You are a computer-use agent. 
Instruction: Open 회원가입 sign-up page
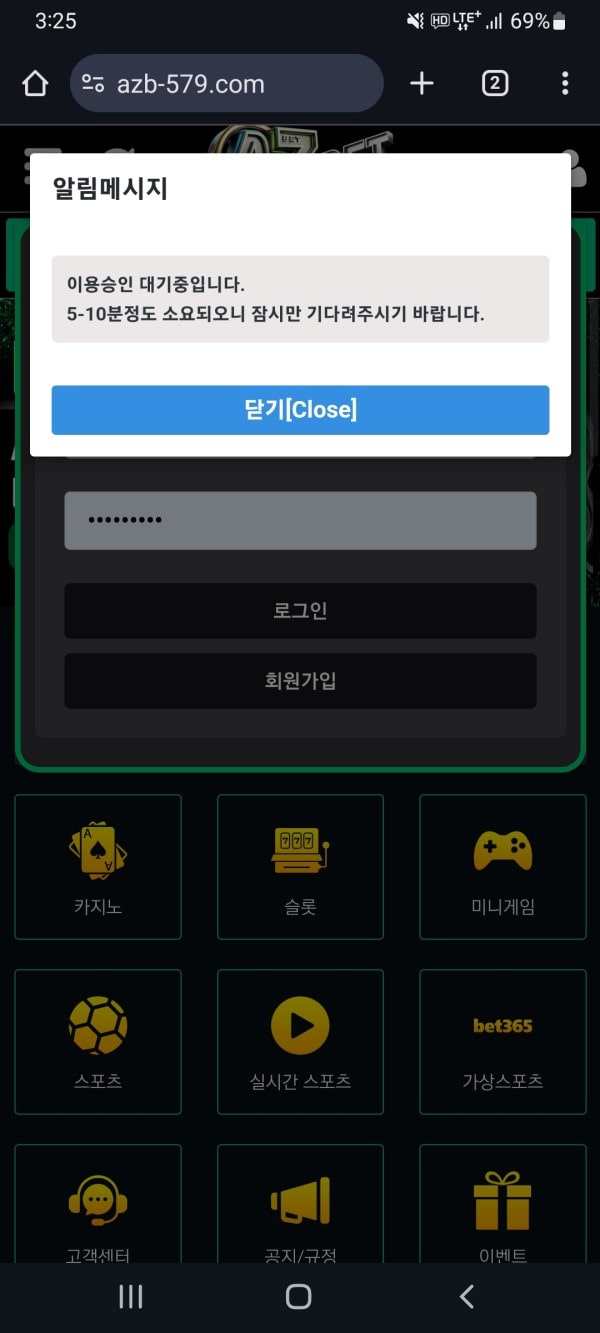(300, 681)
